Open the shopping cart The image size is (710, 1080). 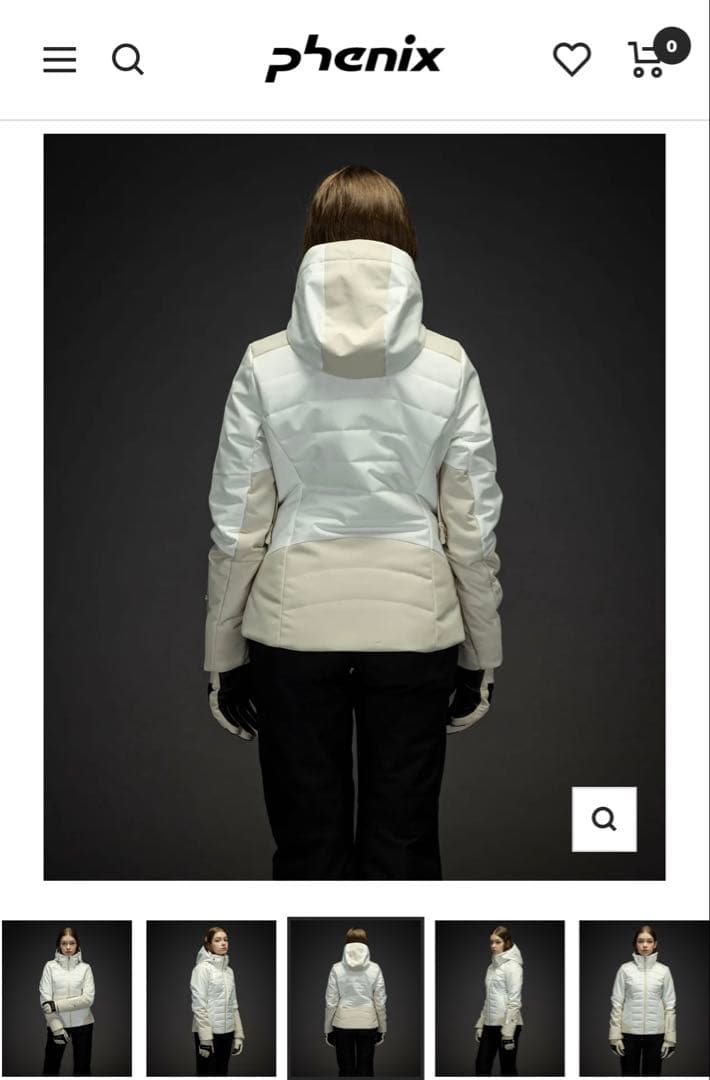click(x=648, y=60)
